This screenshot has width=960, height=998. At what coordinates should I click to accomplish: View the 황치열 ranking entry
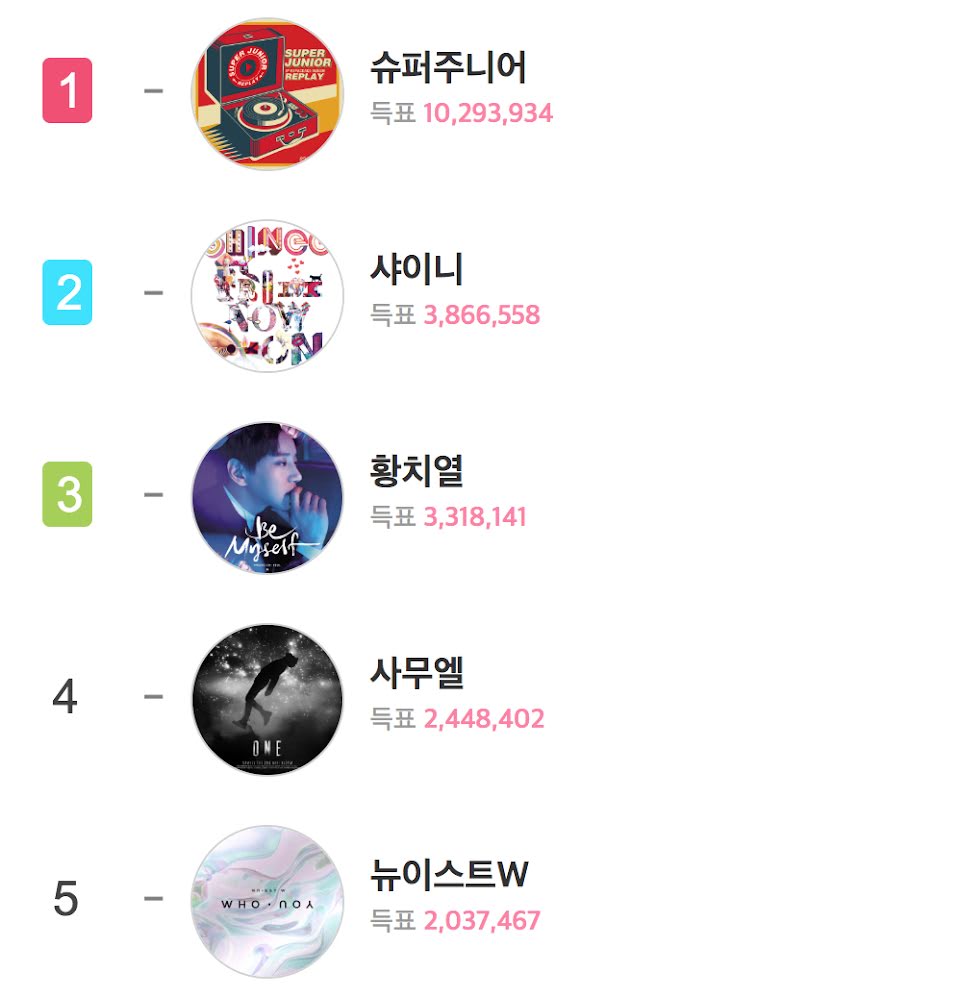click(x=416, y=472)
